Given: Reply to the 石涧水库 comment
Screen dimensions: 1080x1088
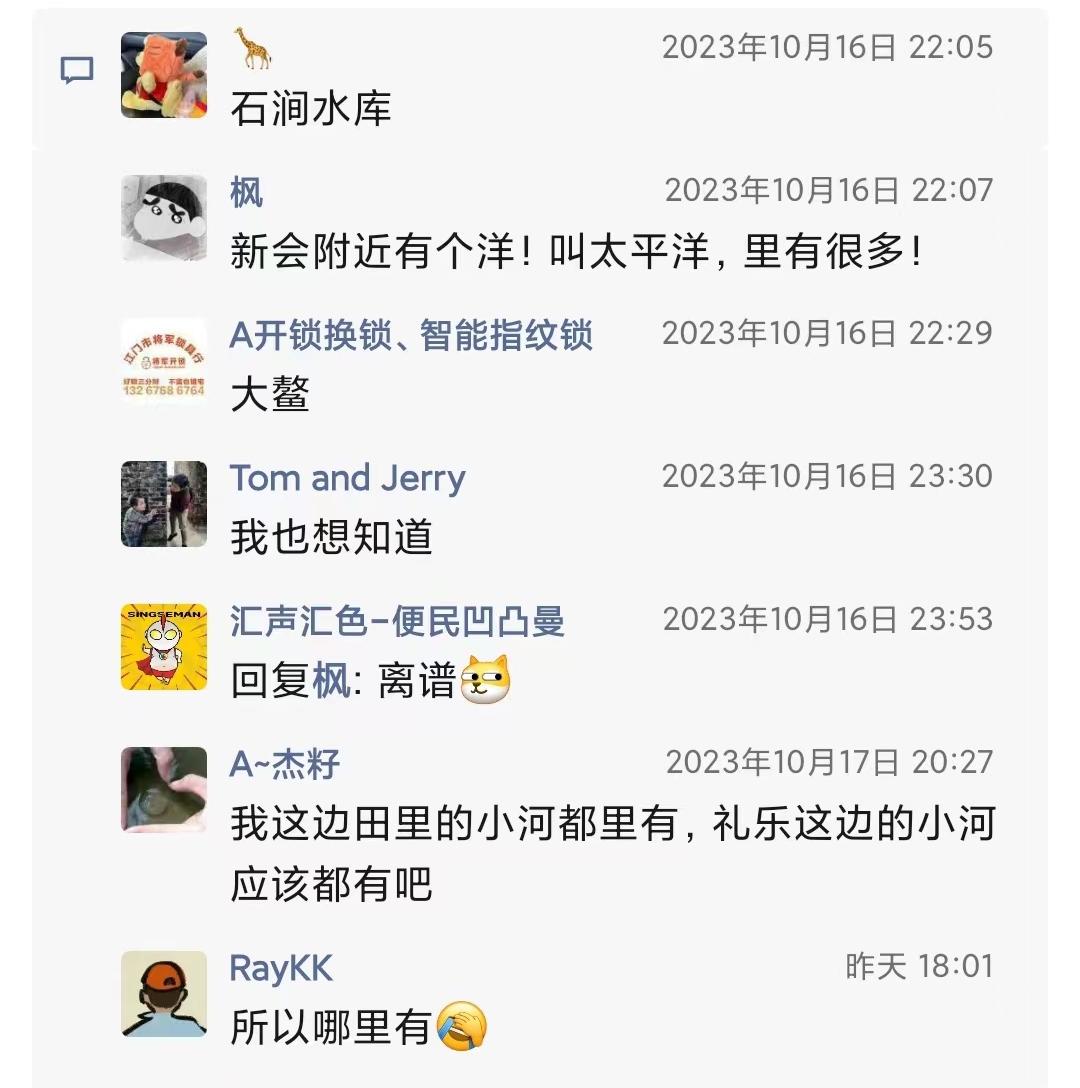Looking at the screenshot, I should (310, 108).
